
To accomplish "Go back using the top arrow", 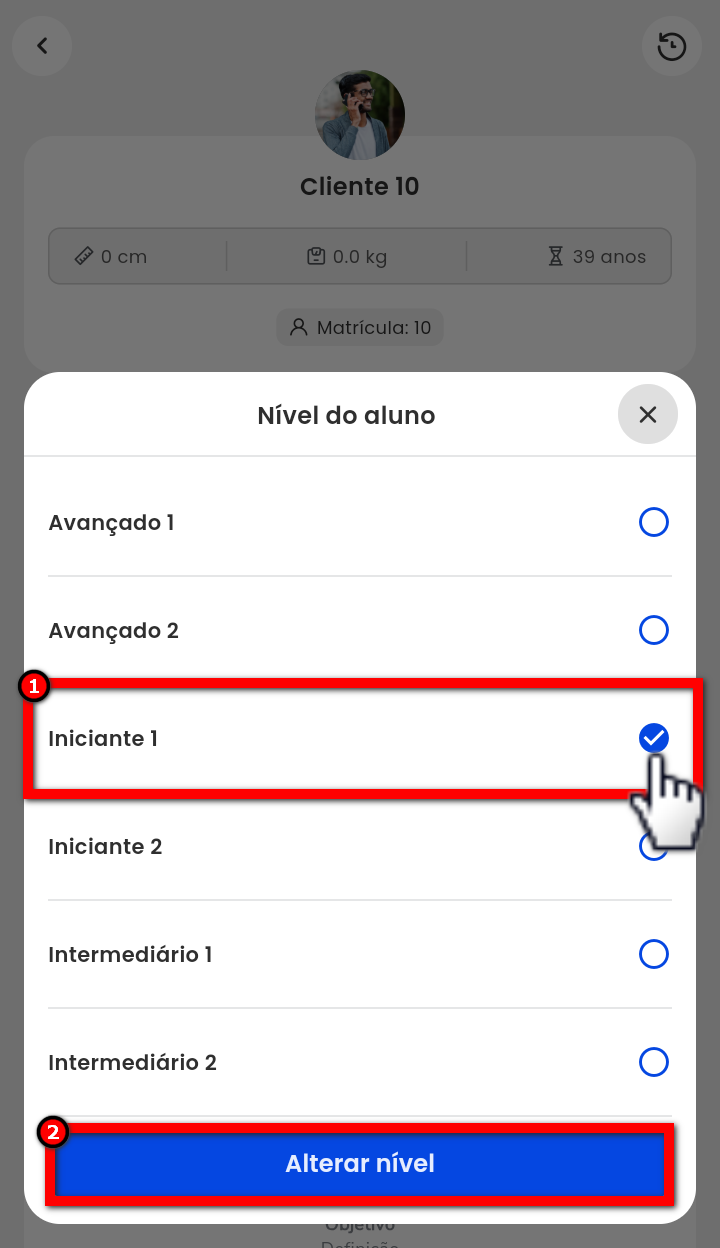I will 42,46.
